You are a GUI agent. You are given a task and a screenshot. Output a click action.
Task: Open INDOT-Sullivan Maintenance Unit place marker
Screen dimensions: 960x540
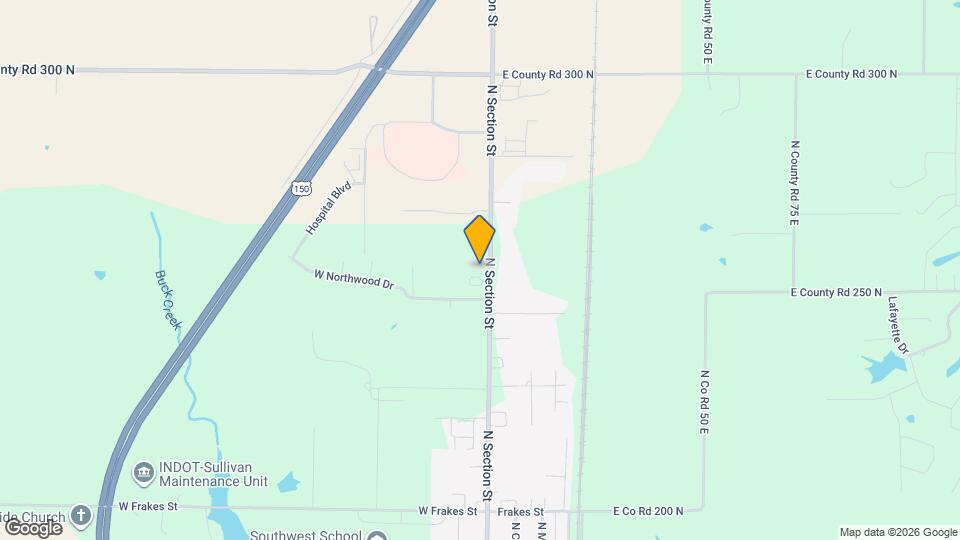tap(143, 471)
